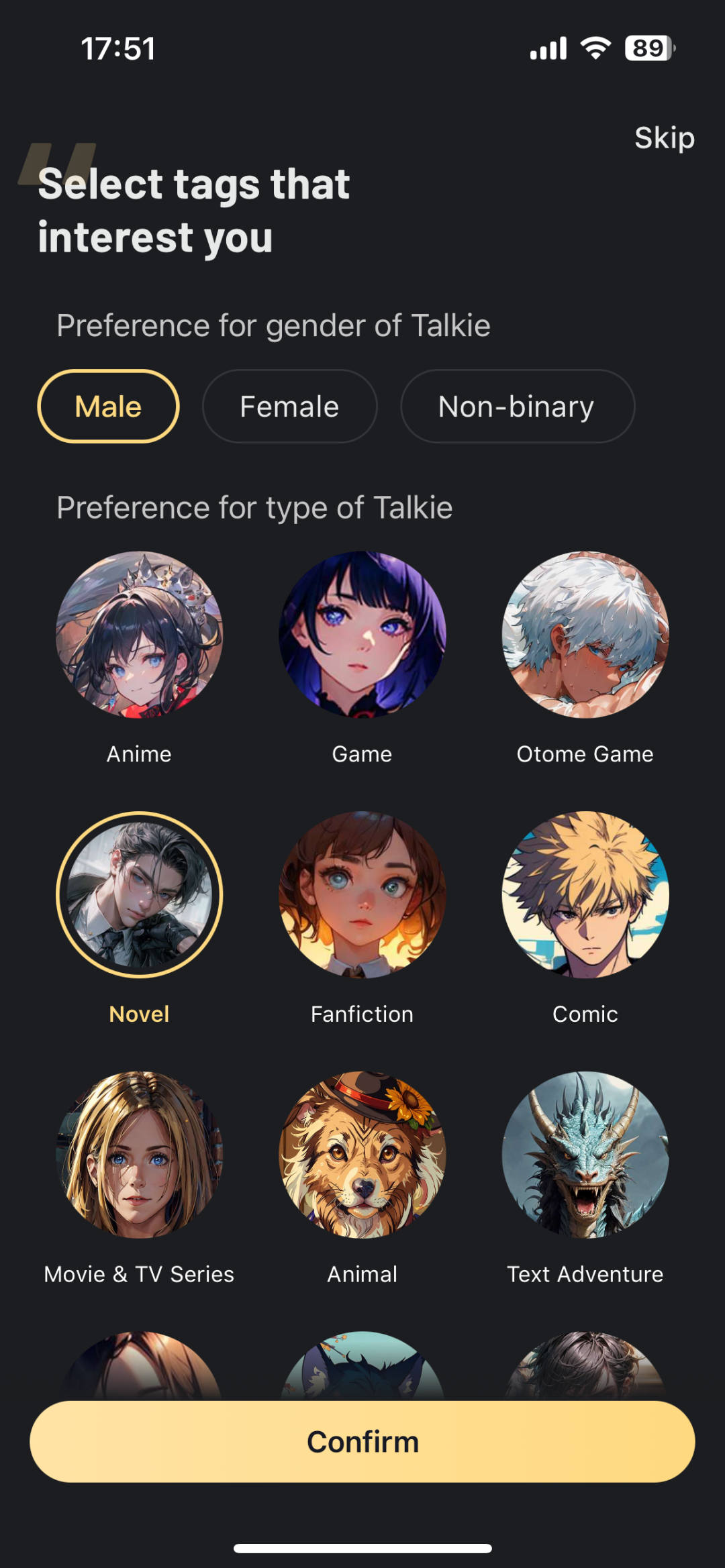This screenshot has width=725, height=1568.
Task: Select the Game talkie type
Action: tap(362, 635)
